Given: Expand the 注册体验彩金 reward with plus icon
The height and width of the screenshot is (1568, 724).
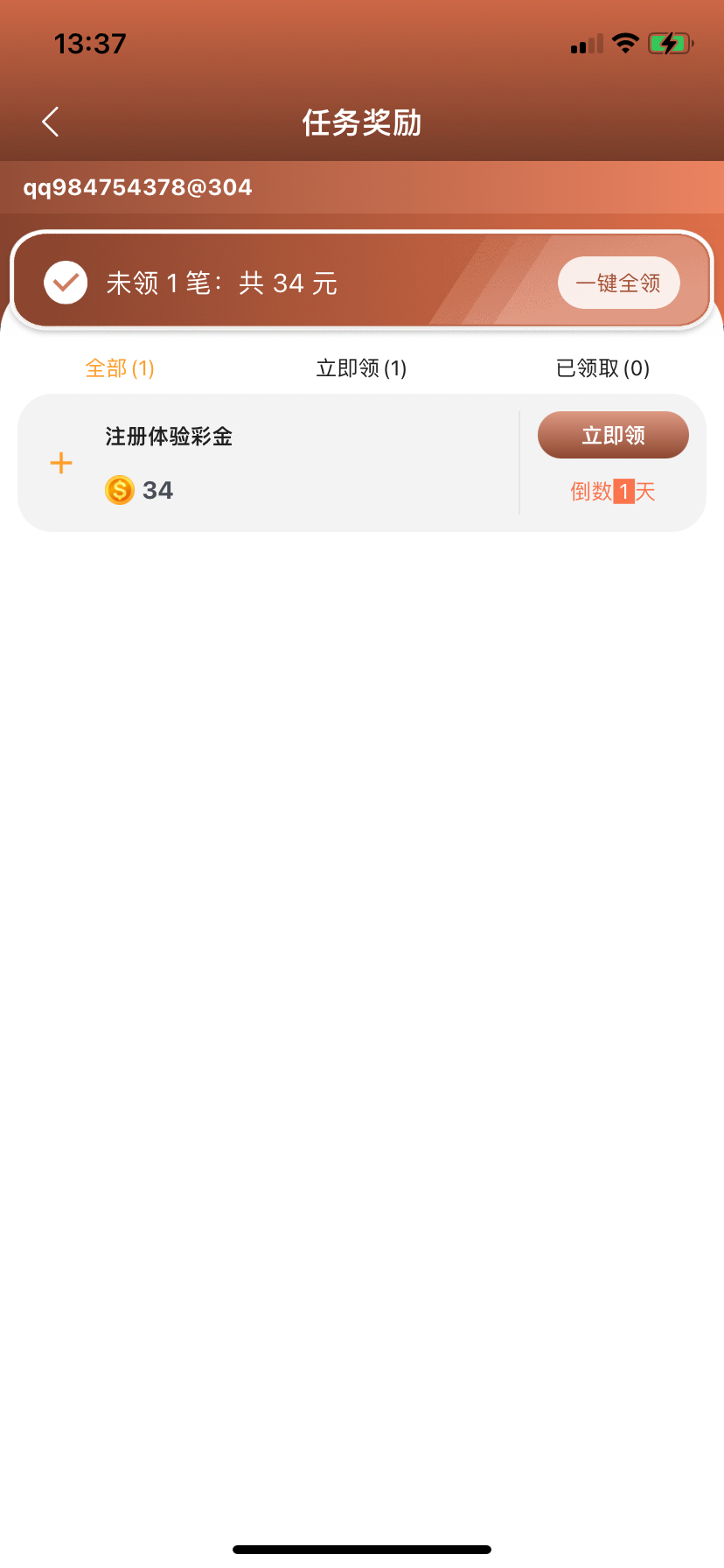Looking at the screenshot, I should [x=61, y=463].
